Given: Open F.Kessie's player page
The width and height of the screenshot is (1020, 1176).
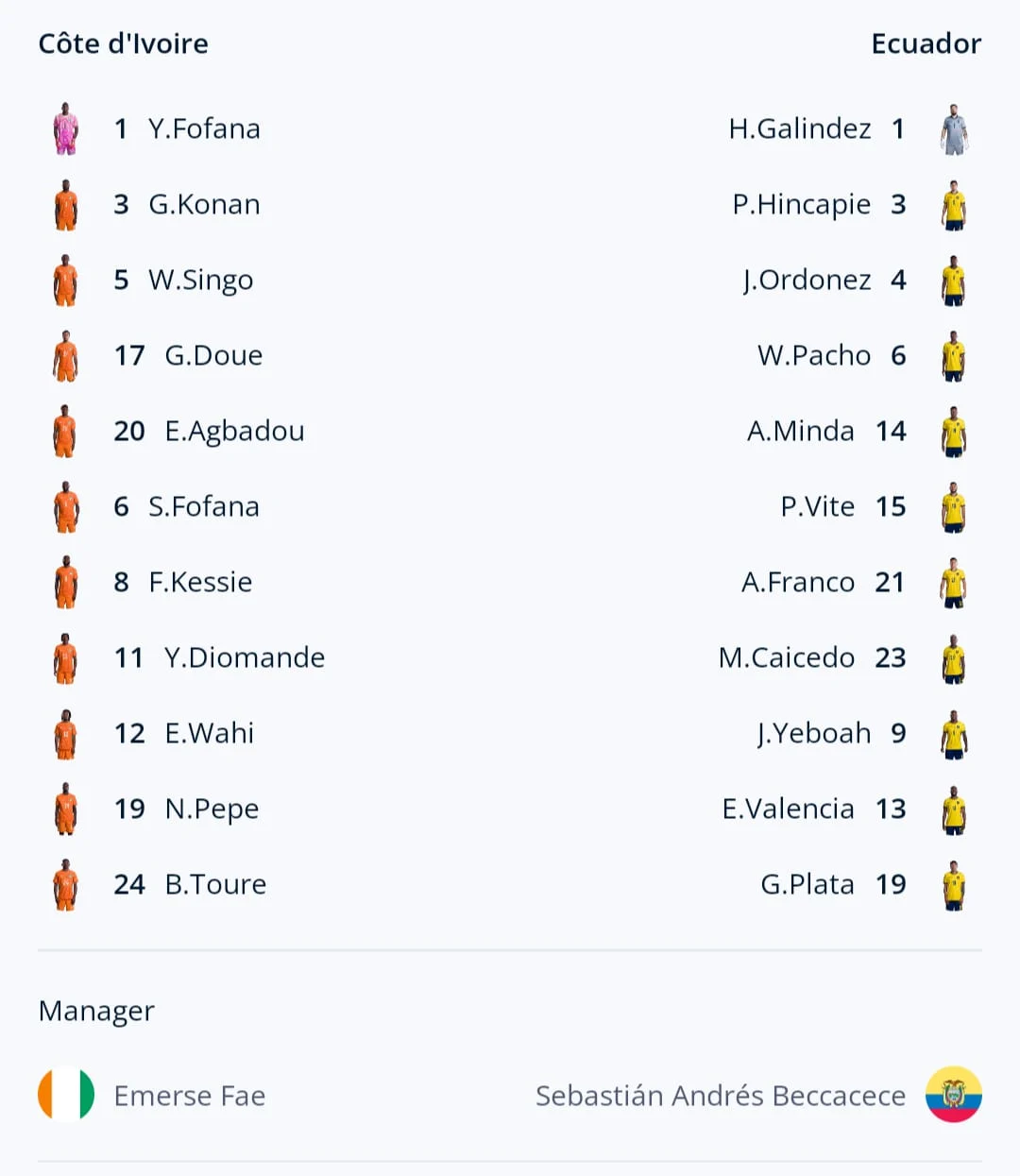Looking at the screenshot, I should click(x=200, y=582).
